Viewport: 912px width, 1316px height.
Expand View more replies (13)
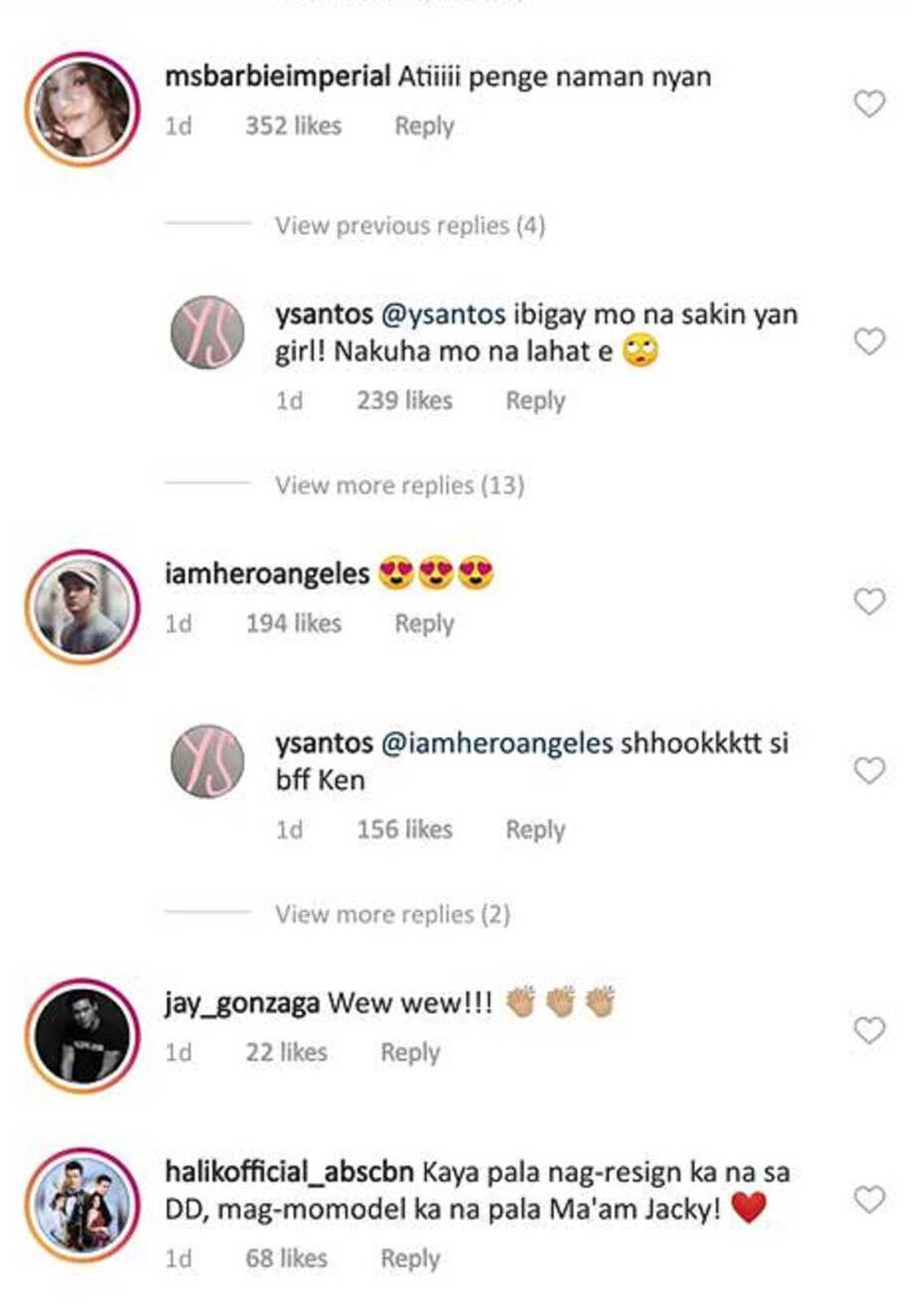tap(399, 486)
